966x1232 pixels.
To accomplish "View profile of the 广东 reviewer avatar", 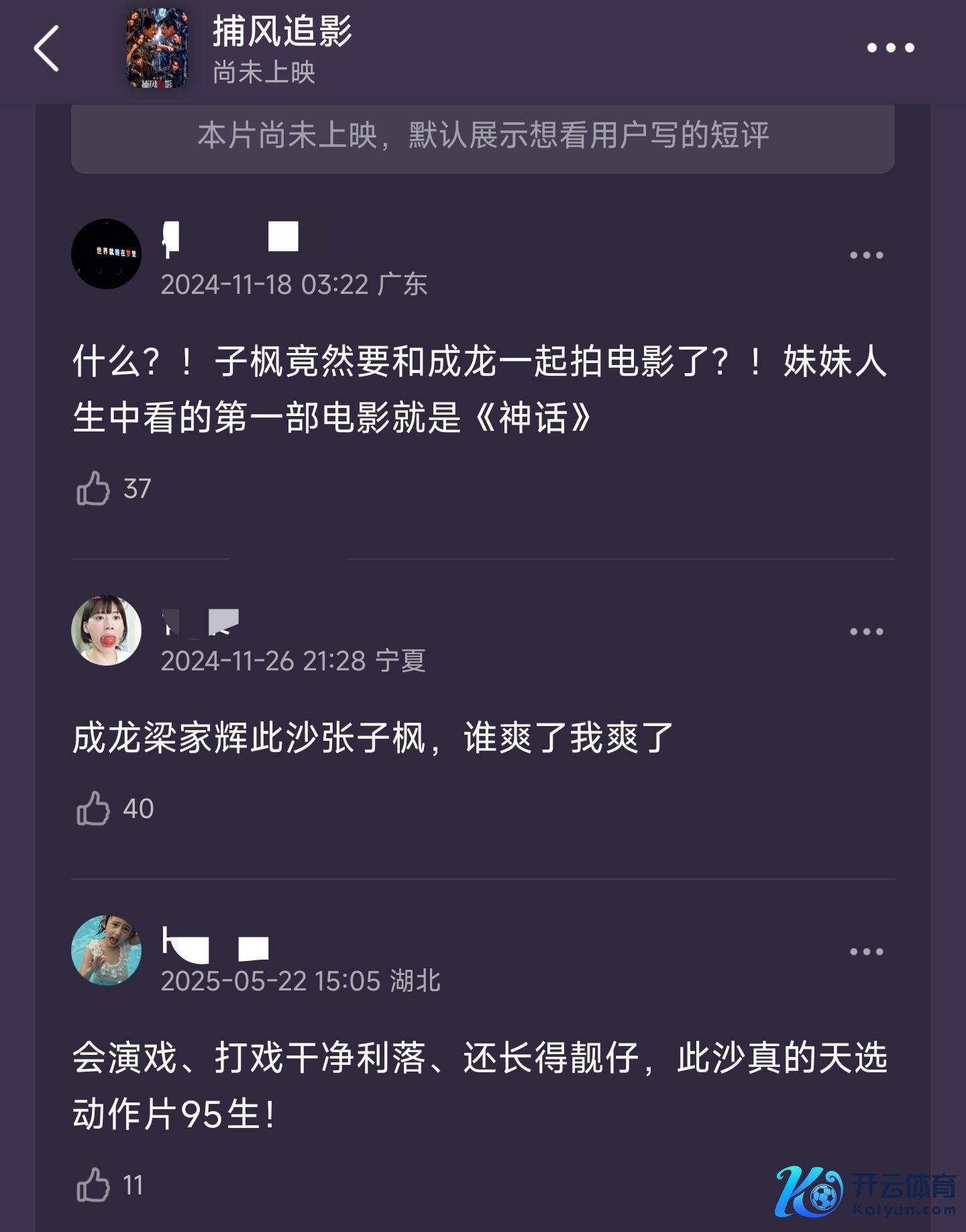I will pyautogui.click(x=106, y=254).
